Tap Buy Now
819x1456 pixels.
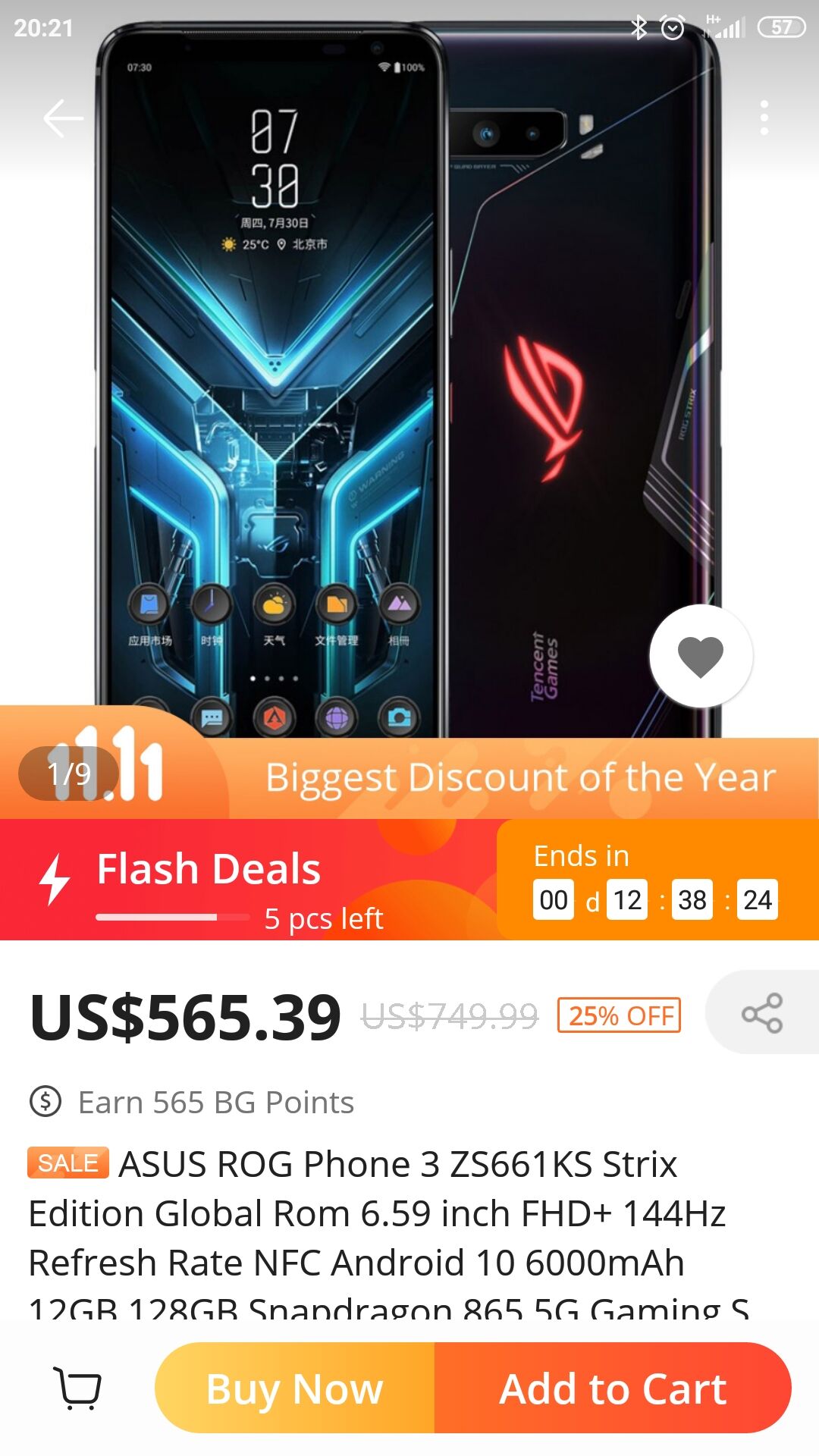point(294,1388)
